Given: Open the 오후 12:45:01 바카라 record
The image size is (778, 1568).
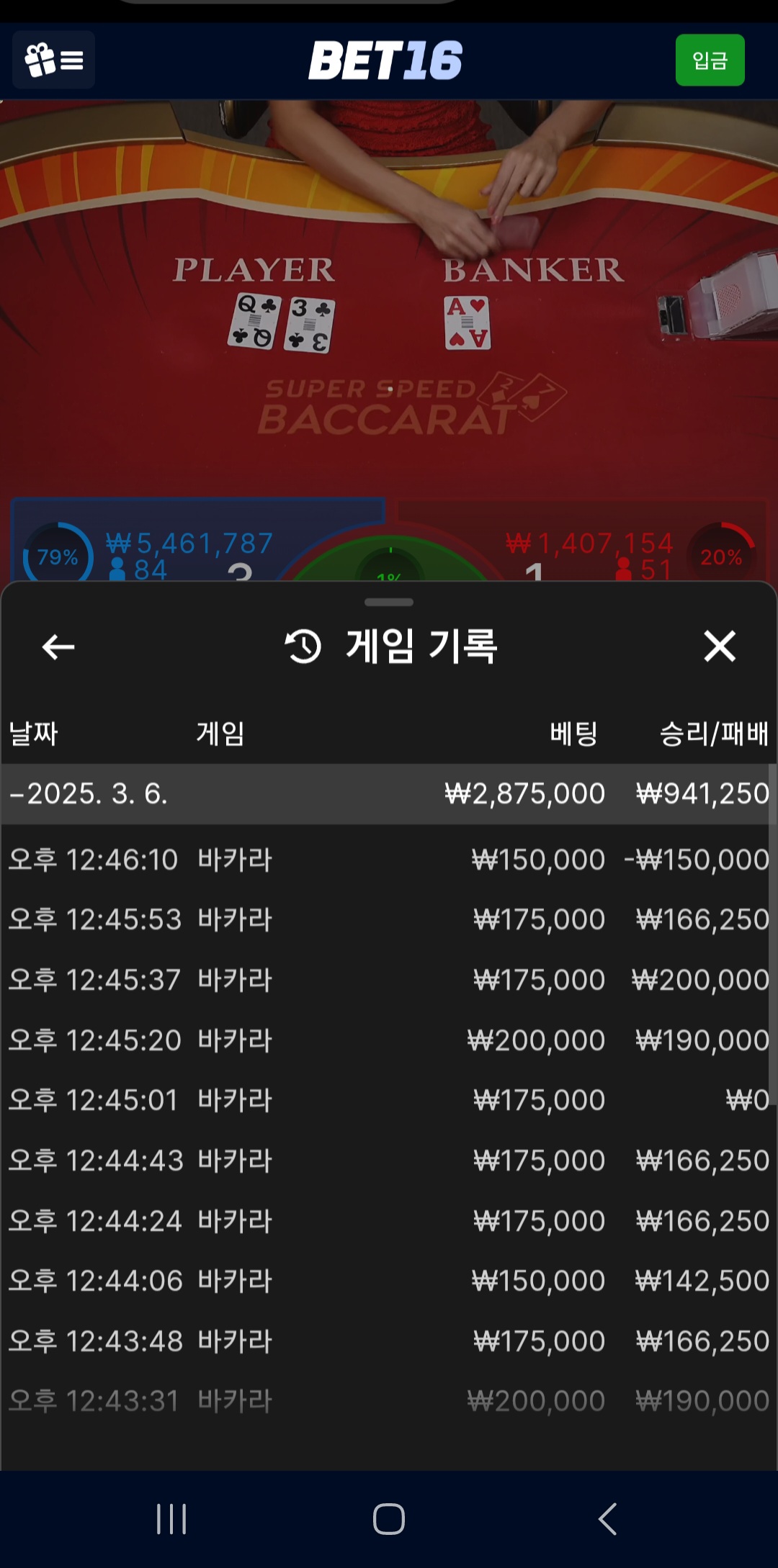Looking at the screenshot, I should coord(389,1100).
